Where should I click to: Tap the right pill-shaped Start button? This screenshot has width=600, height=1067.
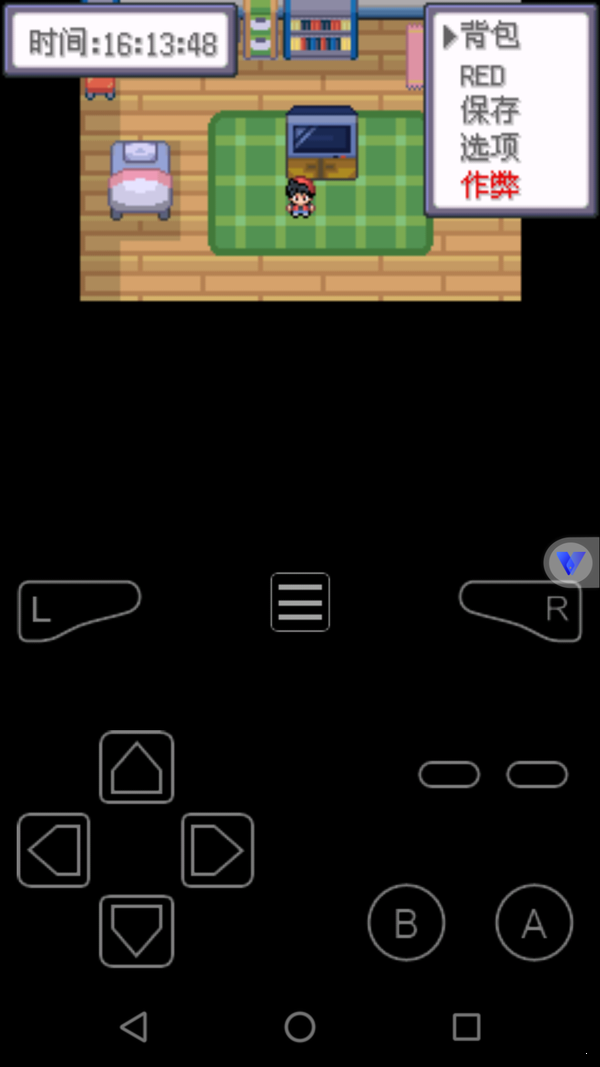(537, 774)
